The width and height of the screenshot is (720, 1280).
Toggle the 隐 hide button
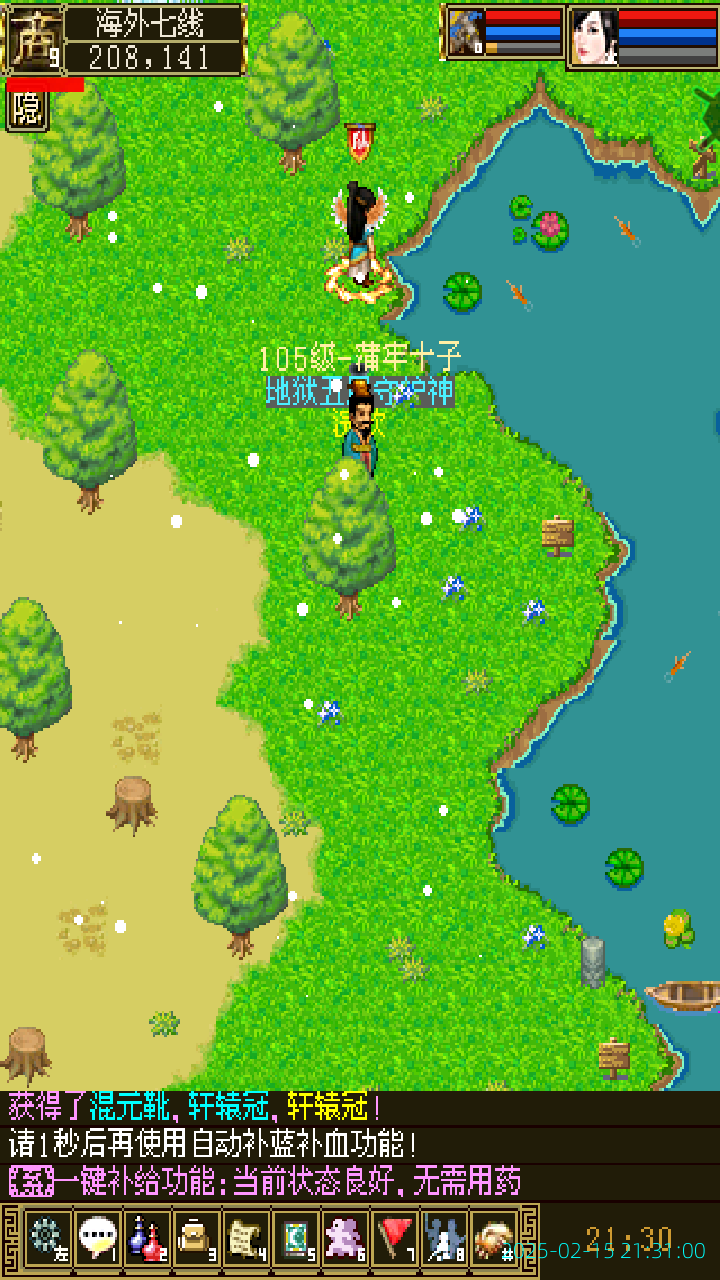[27, 110]
